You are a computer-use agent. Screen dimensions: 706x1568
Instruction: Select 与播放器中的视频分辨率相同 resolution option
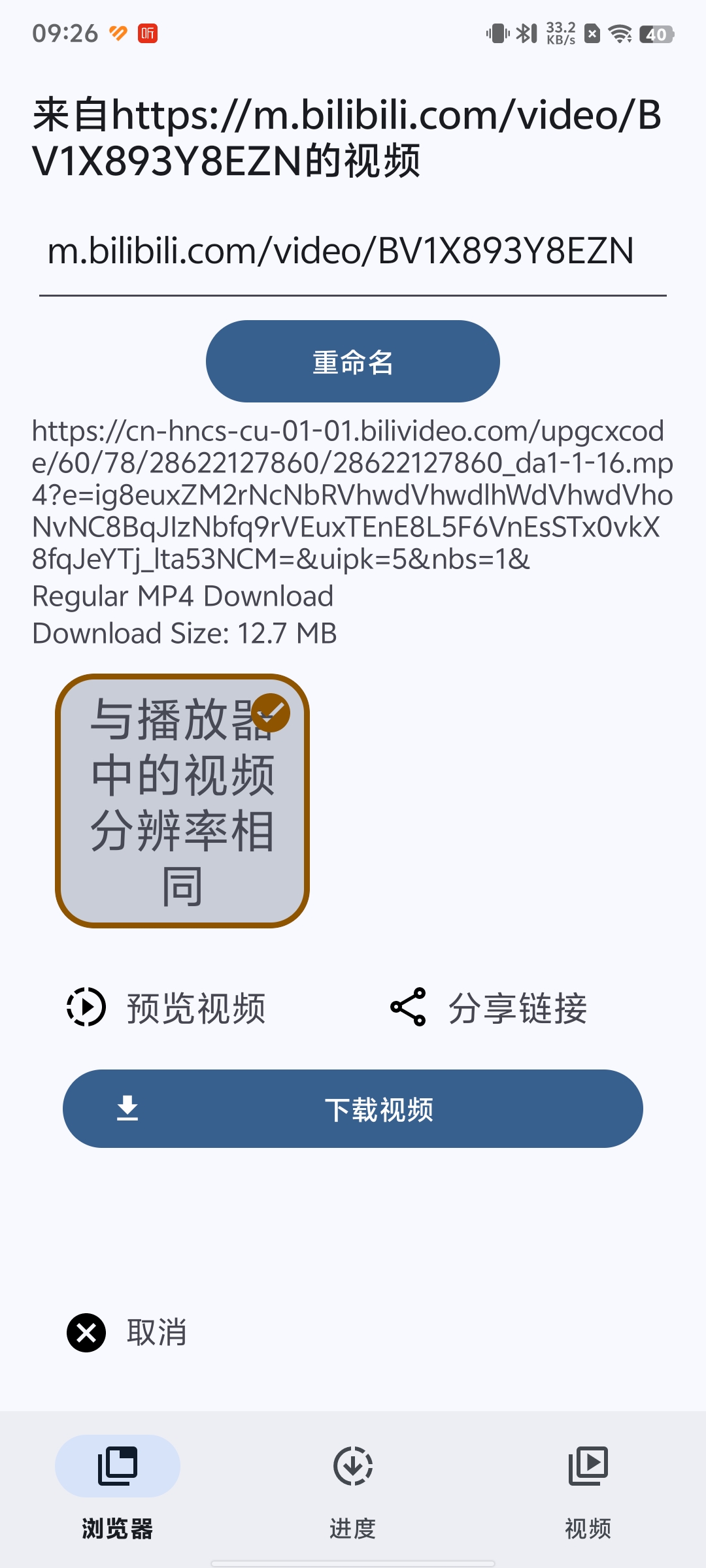[182, 801]
